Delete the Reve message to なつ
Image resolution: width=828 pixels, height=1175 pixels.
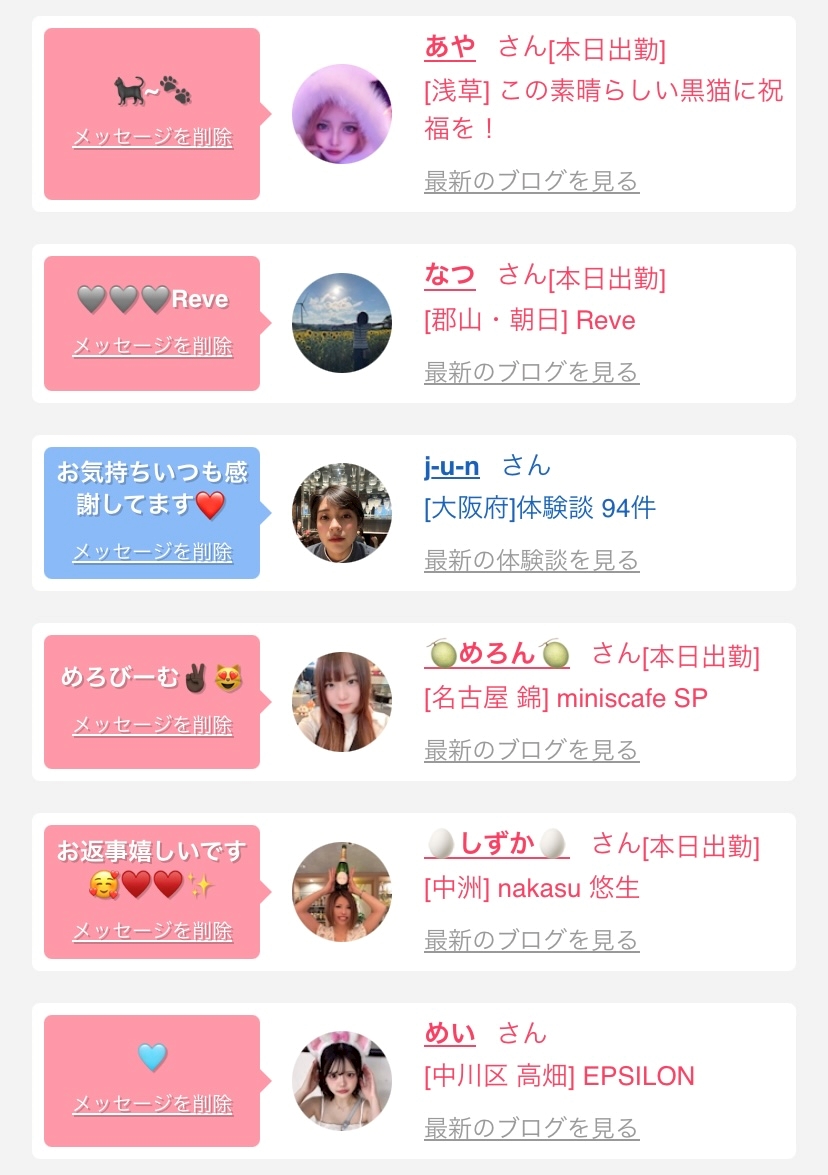click(x=152, y=346)
